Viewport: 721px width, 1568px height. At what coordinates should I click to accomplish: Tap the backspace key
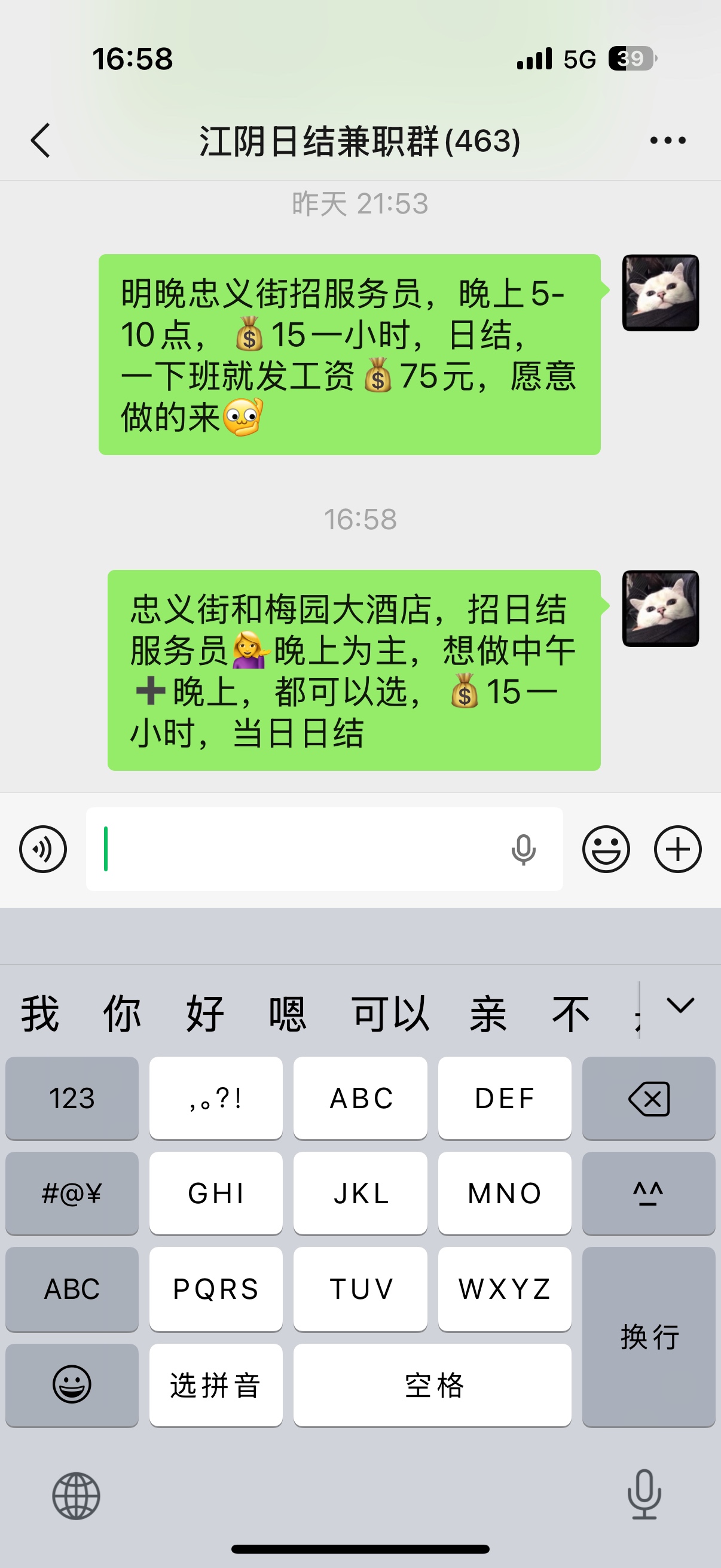coord(649,1098)
